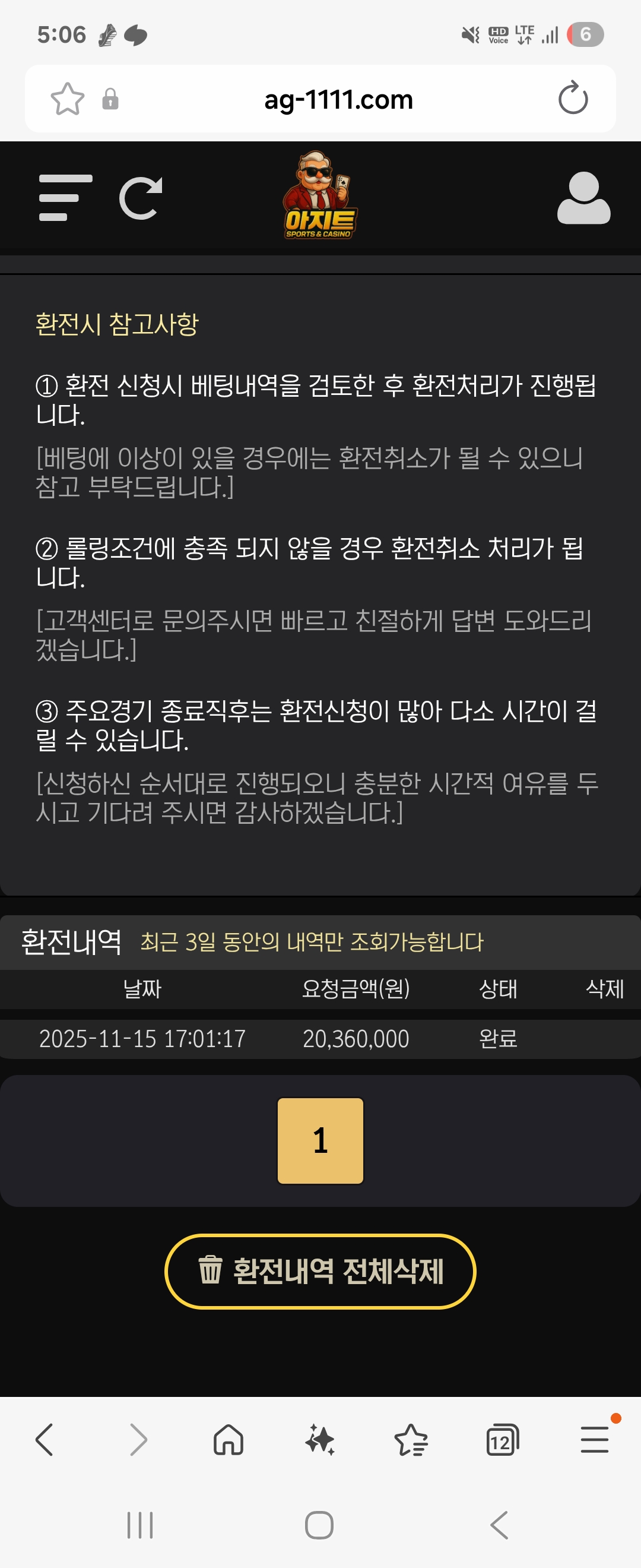Screen dimensions: 641x1568
Task: Open the AI assistant sparkle icon
Action: pos(320,1440)
